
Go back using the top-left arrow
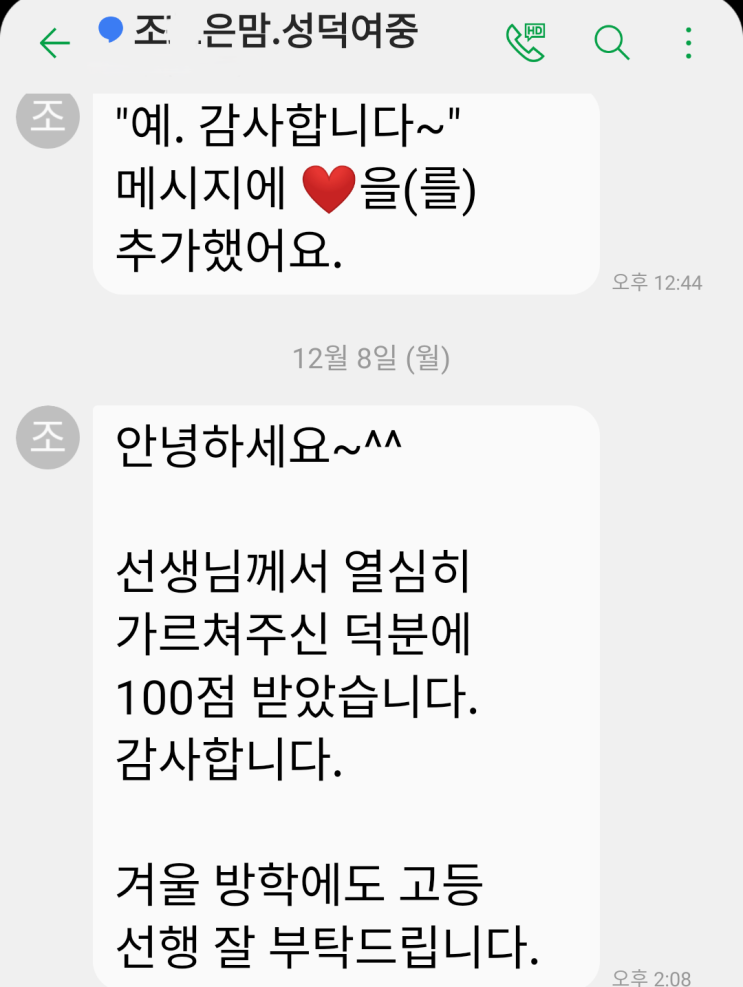pyautogui.click(x=54, y=42)
